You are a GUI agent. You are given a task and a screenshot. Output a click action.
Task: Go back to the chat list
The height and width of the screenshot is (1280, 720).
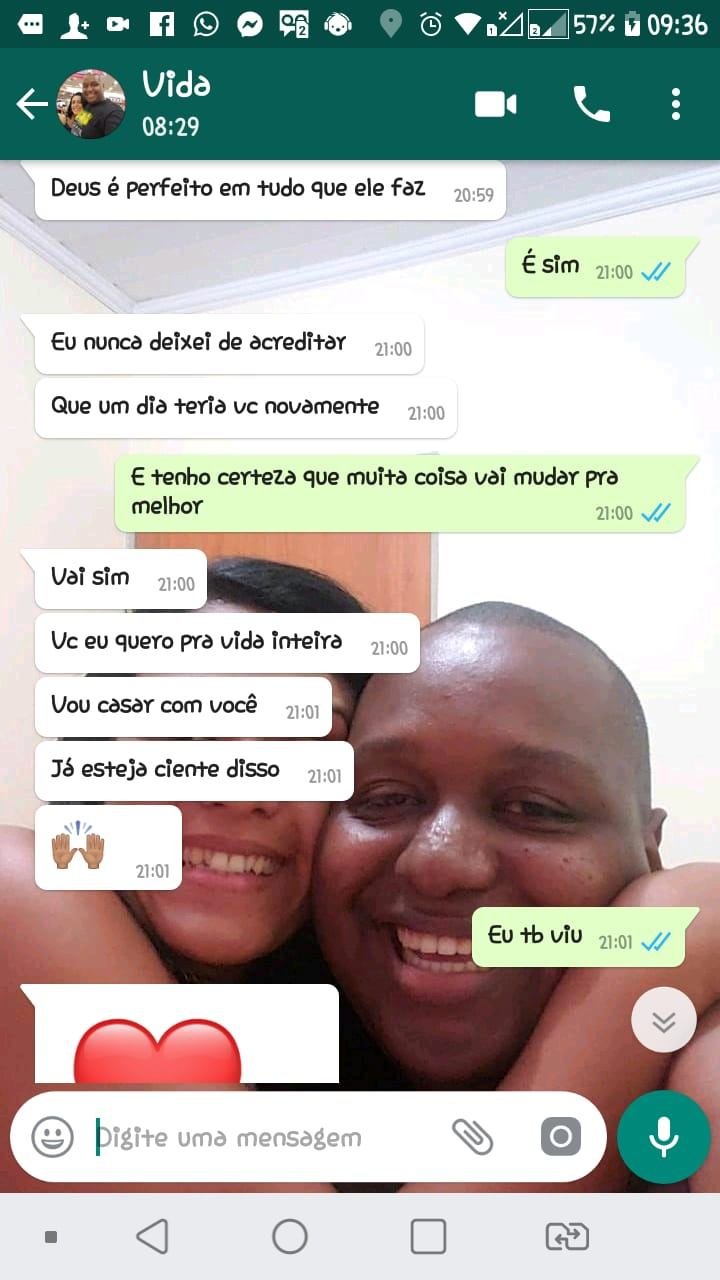point(31,104)
